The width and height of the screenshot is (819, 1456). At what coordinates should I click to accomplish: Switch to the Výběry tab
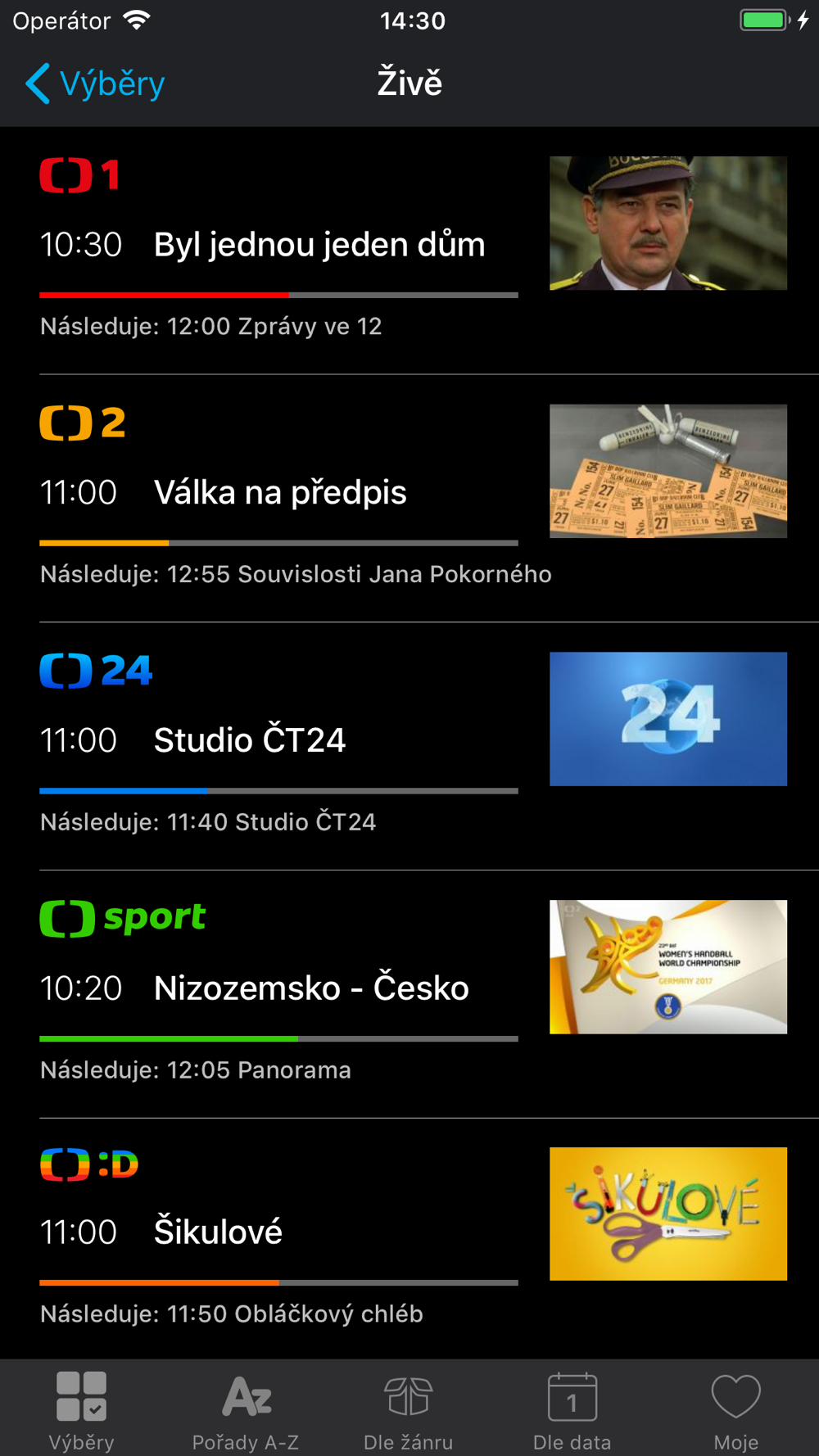pos(81,1409)
